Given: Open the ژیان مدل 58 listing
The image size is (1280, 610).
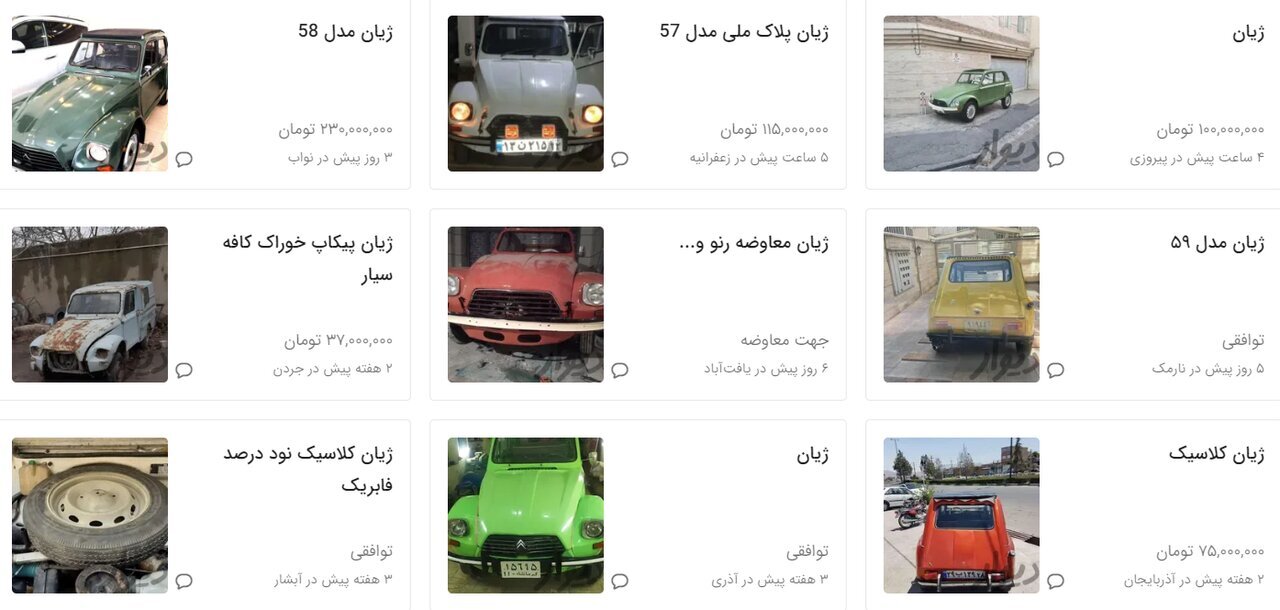Looking at the screenshot, I should [345, 32].
